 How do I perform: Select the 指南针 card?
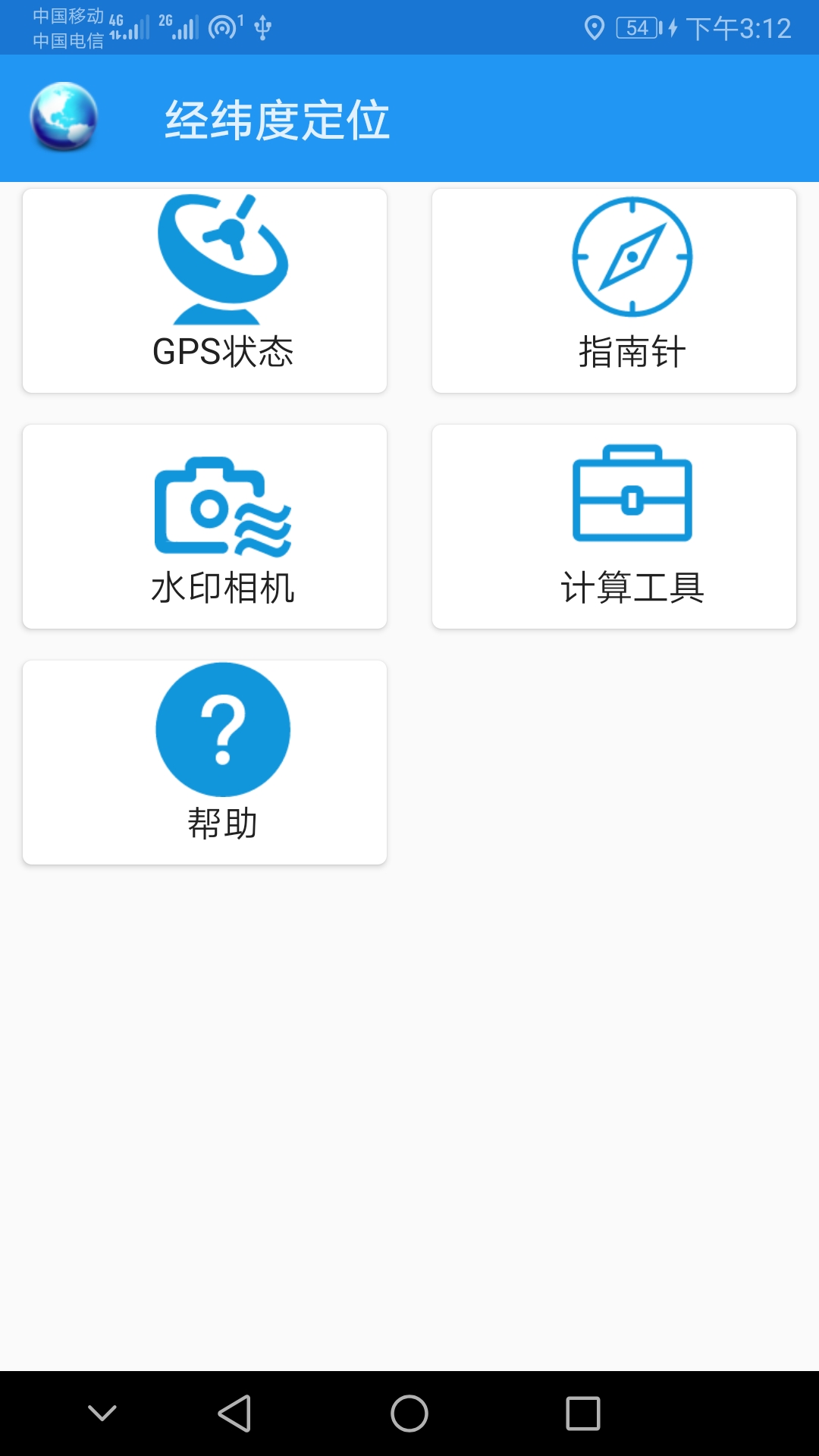tap(614, 292)
